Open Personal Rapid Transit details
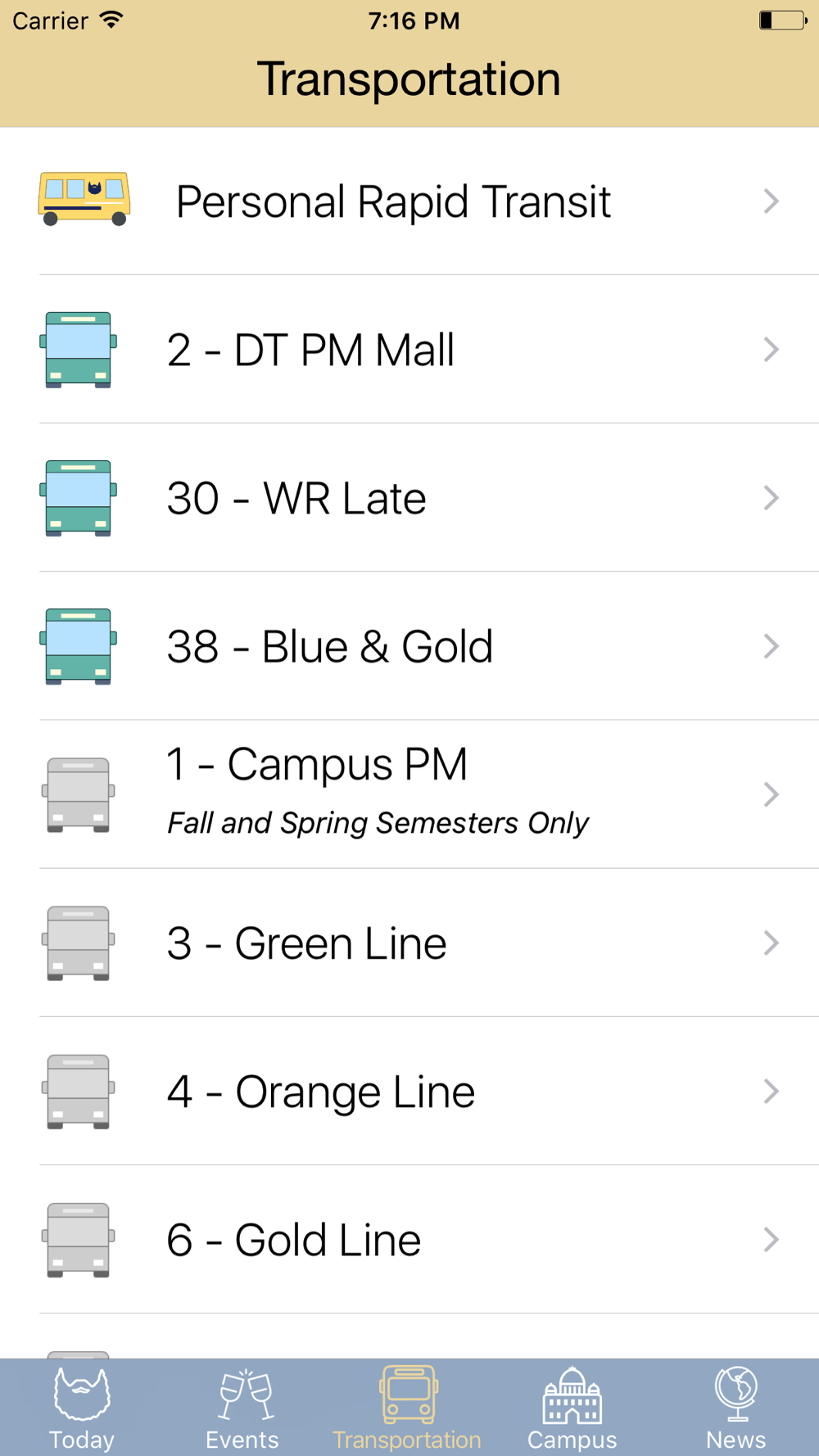This screenshot has height=1456, width=819. pos(409,201)
